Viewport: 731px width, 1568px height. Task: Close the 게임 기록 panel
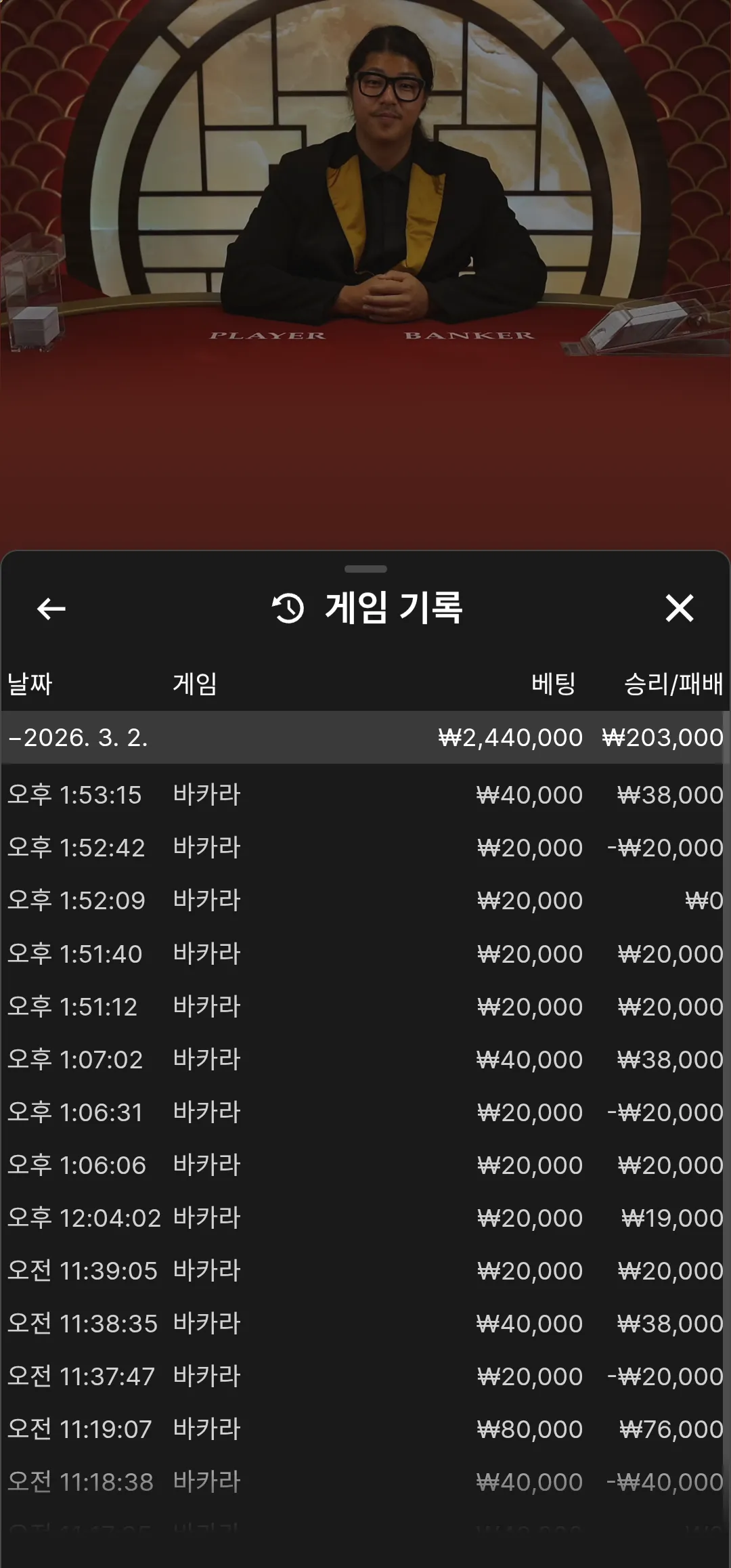pos(680,608)
